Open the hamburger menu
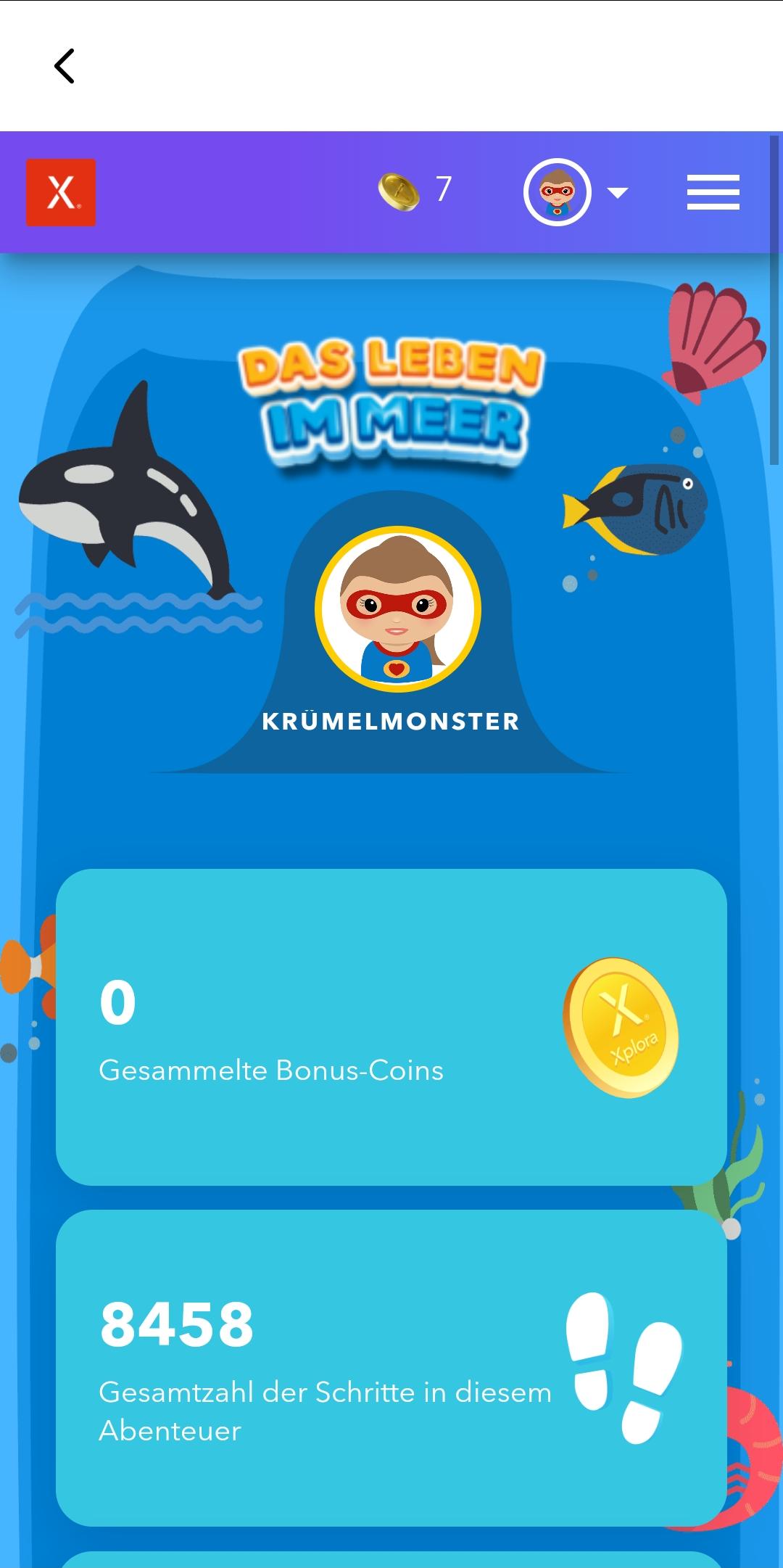Viewport: 783px width, 1568px height. (713, 192)
